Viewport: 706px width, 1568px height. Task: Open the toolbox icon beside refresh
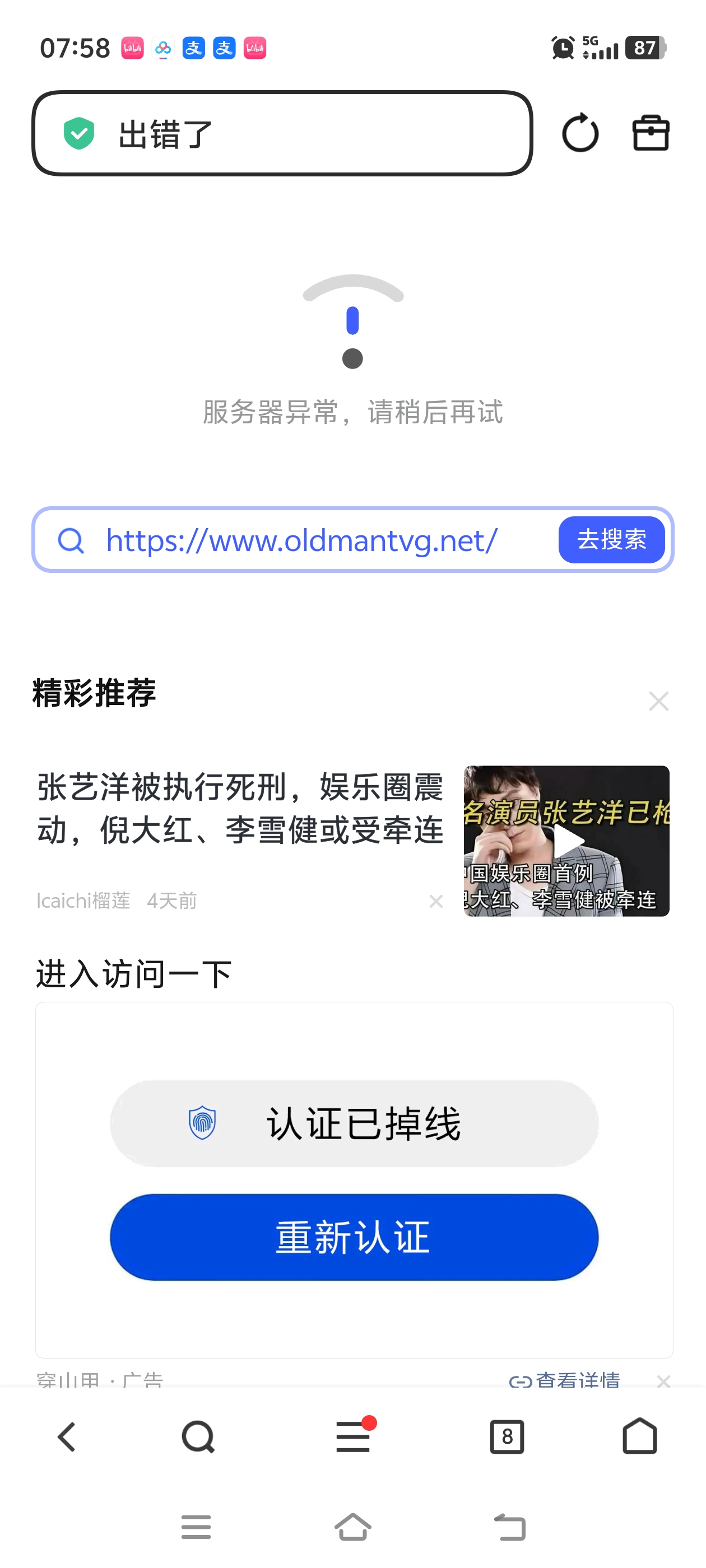click(x=651, y=133)
